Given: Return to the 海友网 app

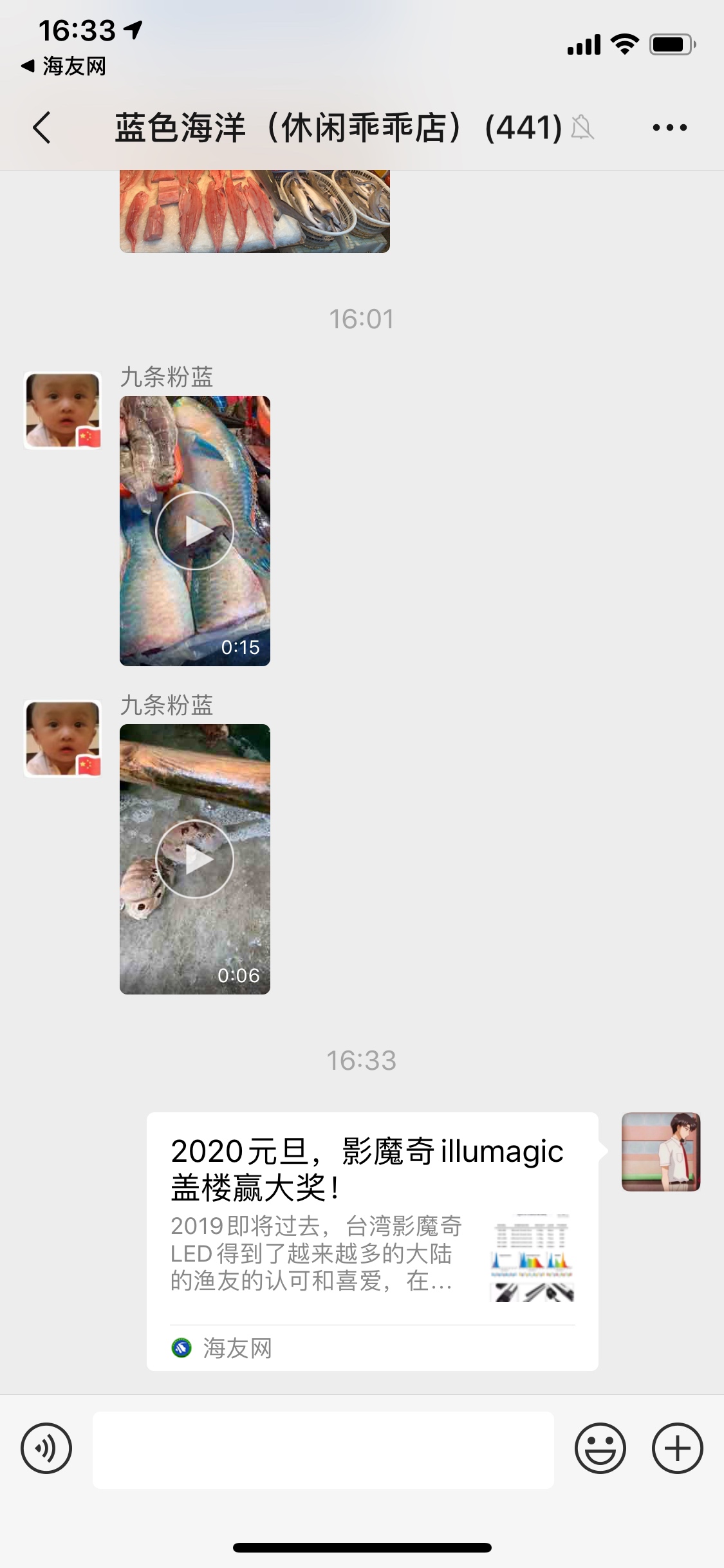Looking at the screenshot, I should point(63,66).
